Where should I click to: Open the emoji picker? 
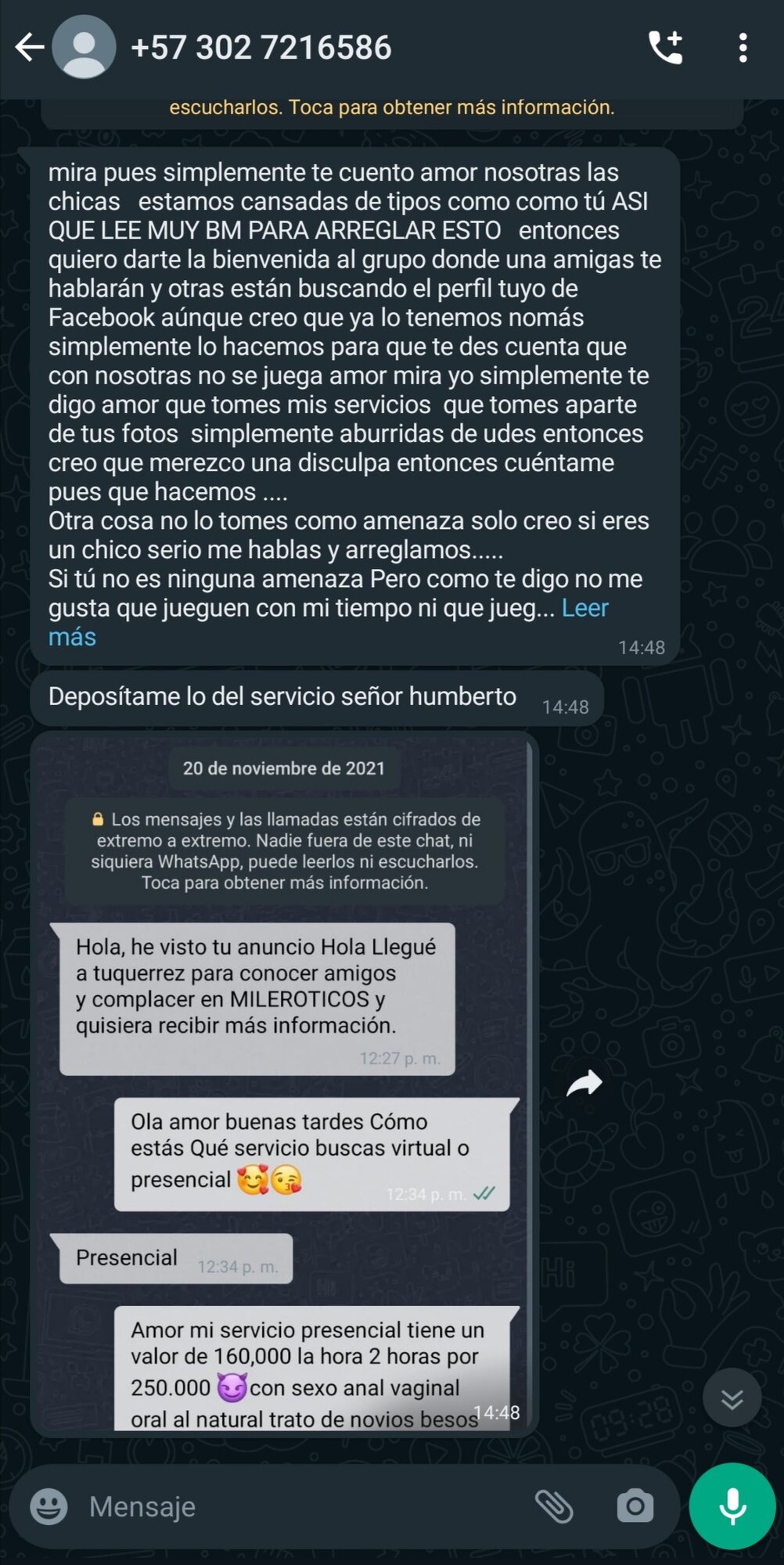[49, 1506]
